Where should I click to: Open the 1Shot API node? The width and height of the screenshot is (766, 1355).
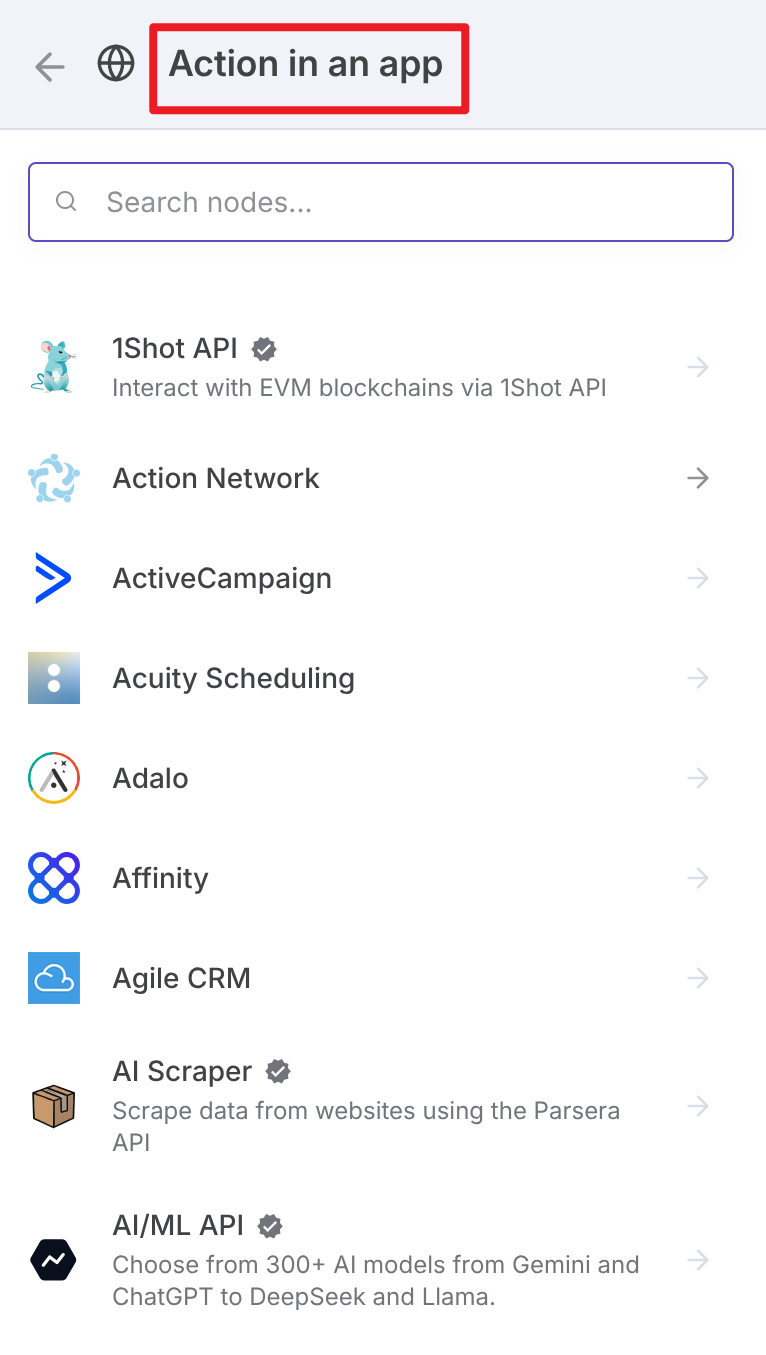(x=383, y=367)
